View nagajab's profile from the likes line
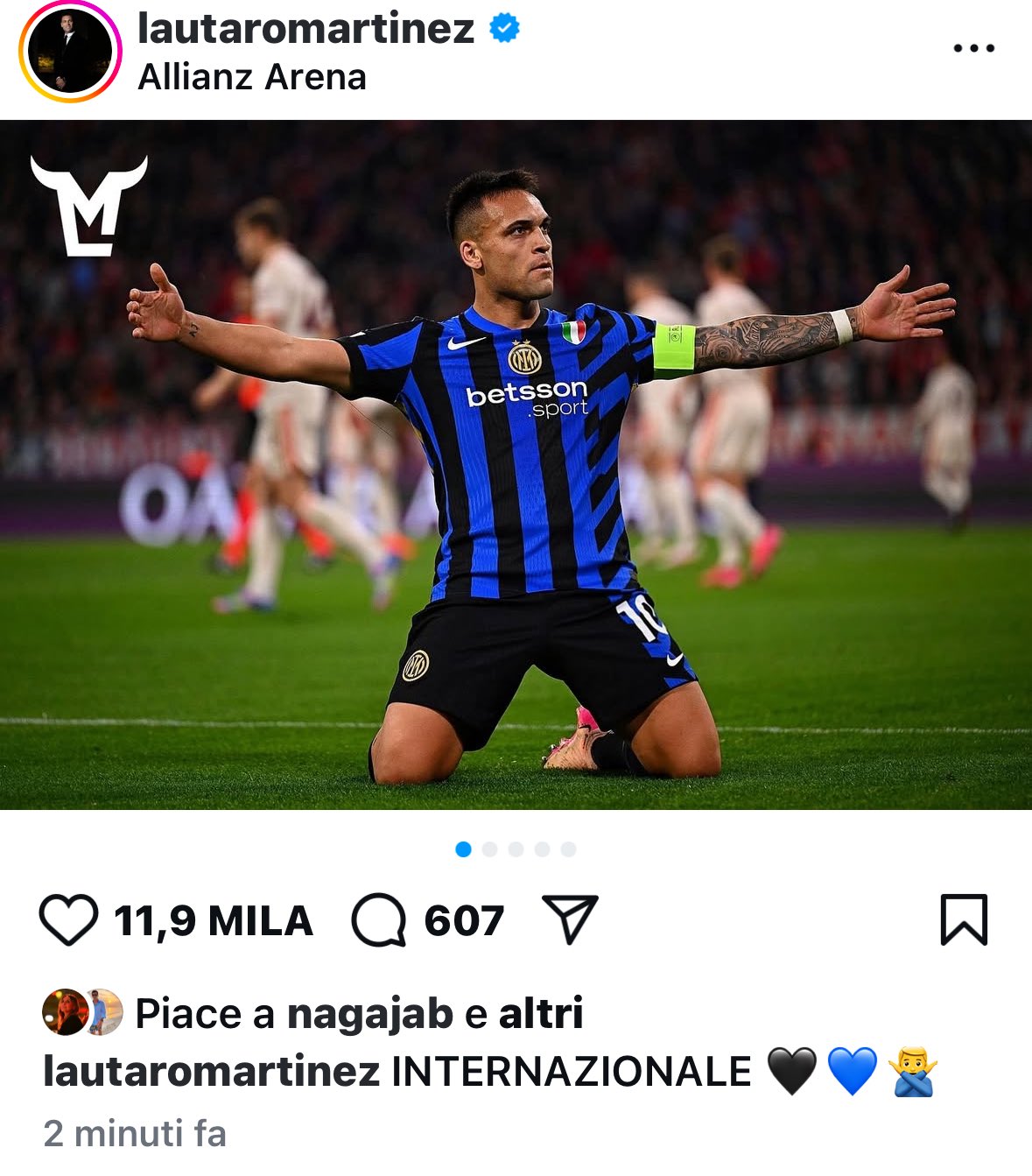 [369, 1014]
